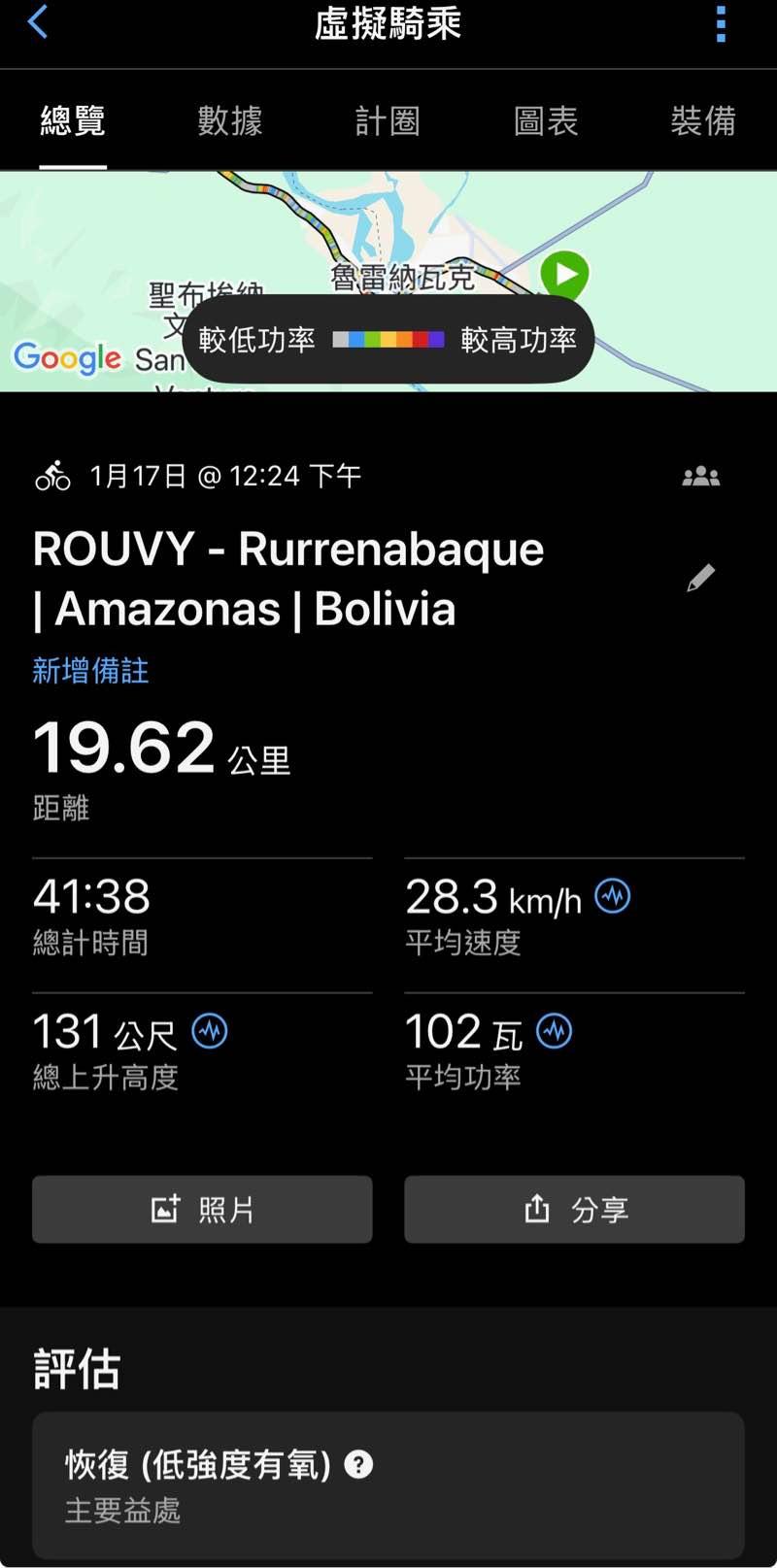
Task: Switch to the 數據 tab
Action: pyautogui.click(x=230, y=121)
